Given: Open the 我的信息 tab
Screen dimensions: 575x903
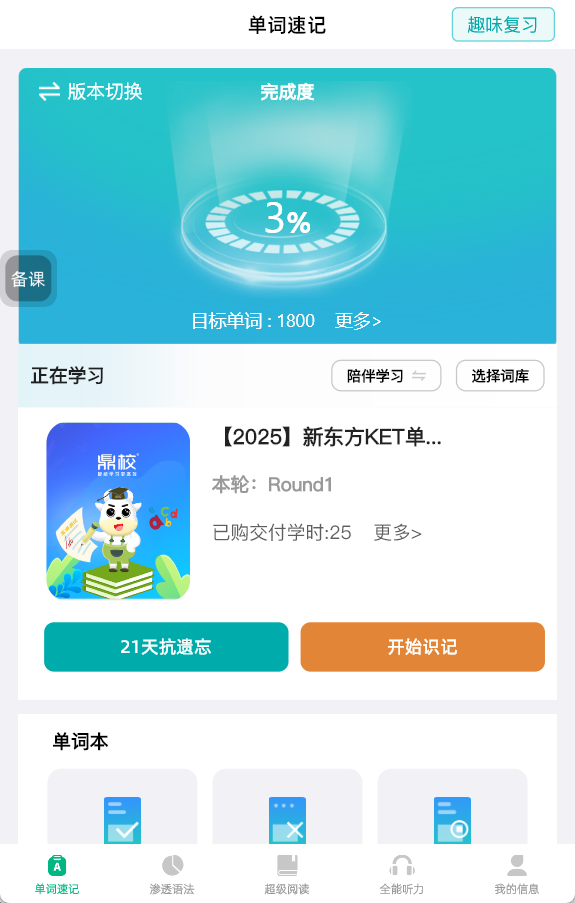Looking at the screenshot, I should pos(517,874).
